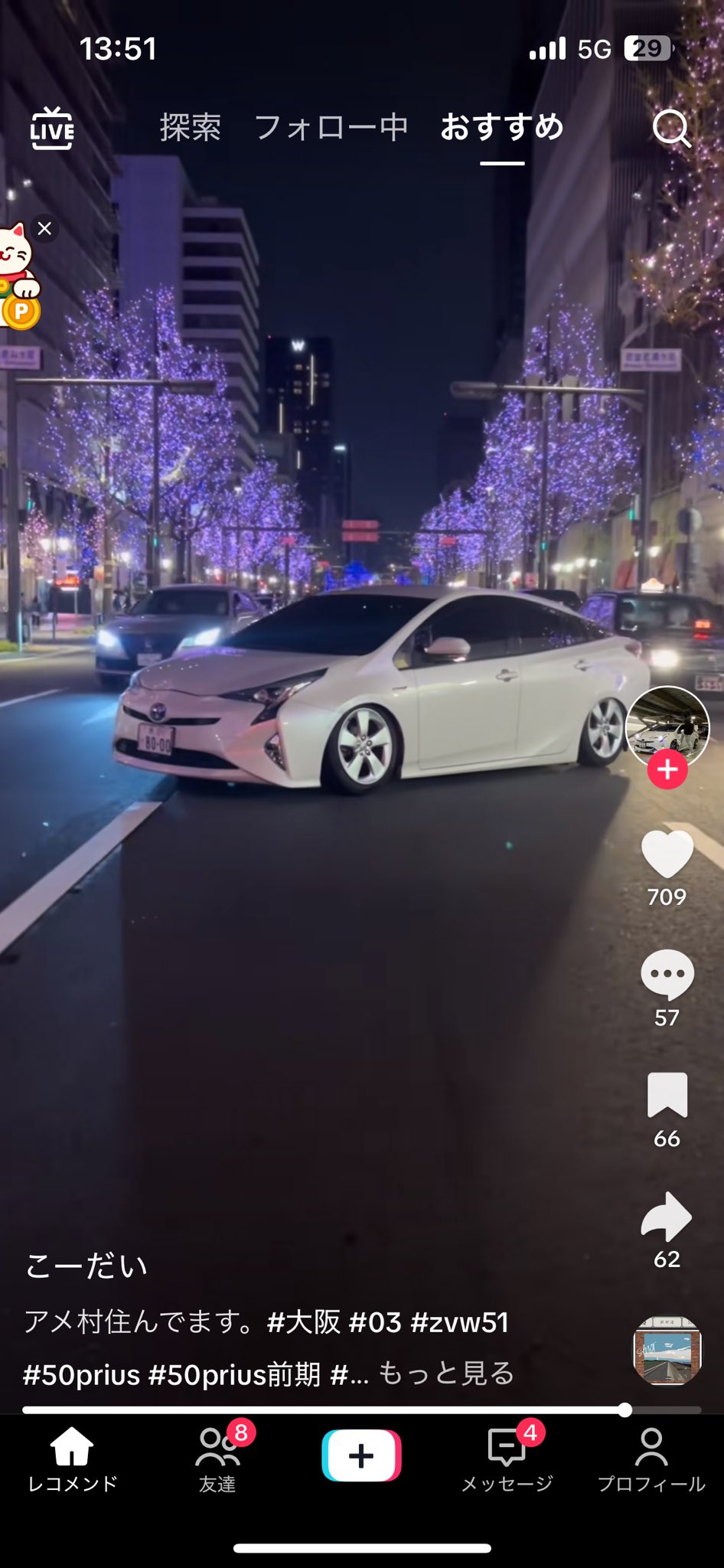The width and height of the screenshot is (724, 1568).
Task: Like this Prius video
Action: point(667,854)
